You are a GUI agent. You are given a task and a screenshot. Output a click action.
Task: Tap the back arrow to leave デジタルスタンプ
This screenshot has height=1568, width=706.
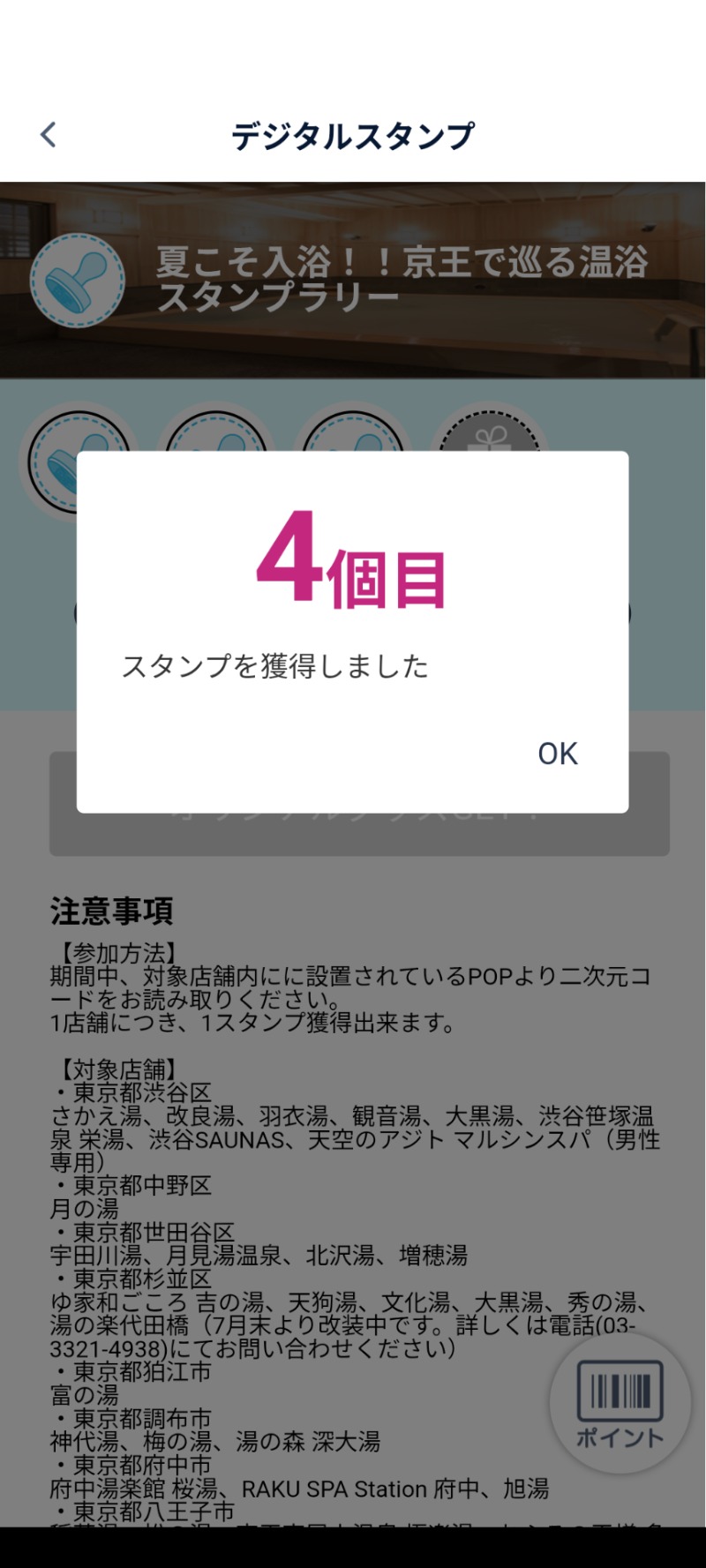[46, 134]
